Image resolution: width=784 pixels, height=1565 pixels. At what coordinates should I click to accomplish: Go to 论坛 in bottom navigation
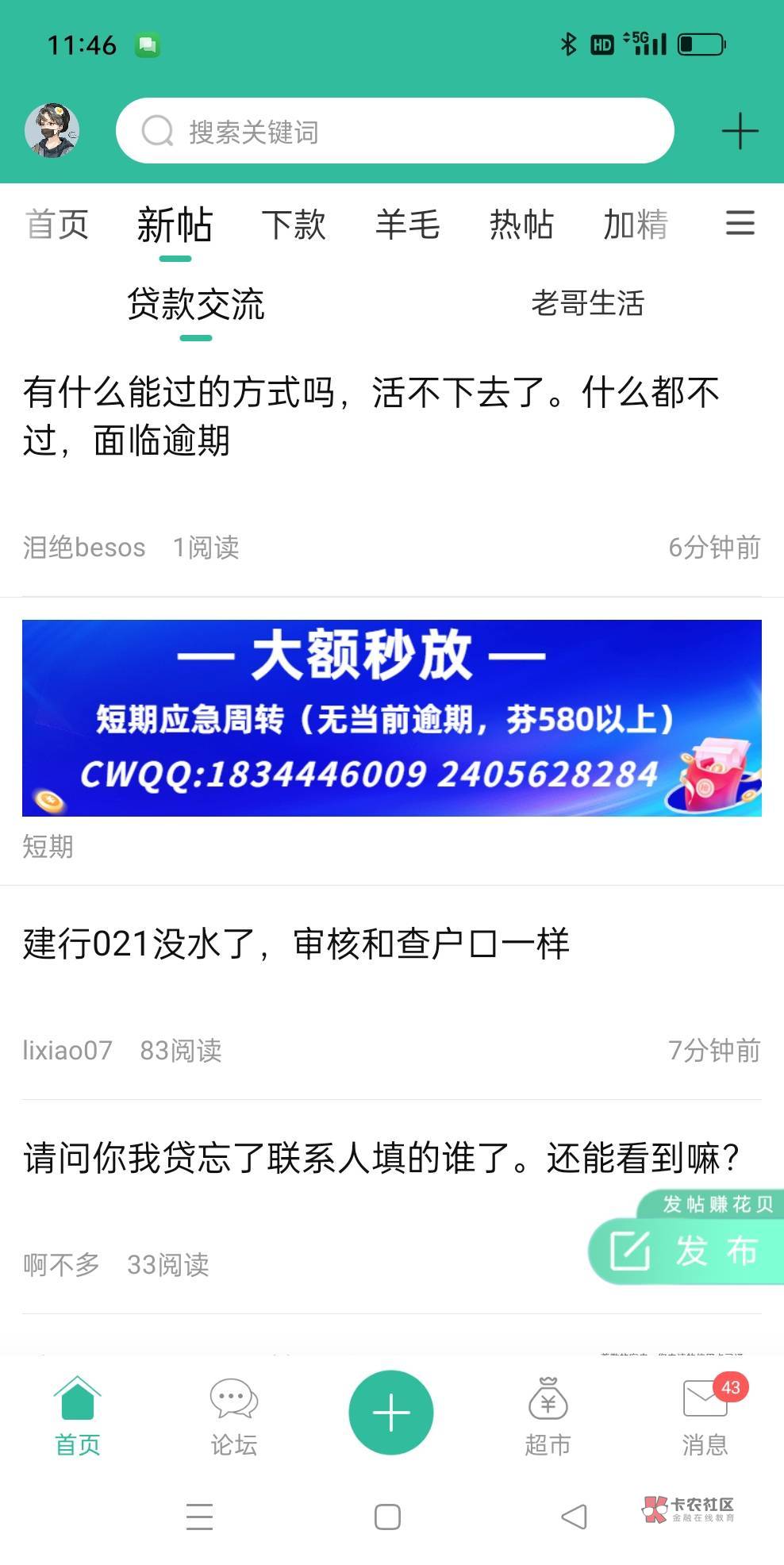click(x=233, y=1417)
